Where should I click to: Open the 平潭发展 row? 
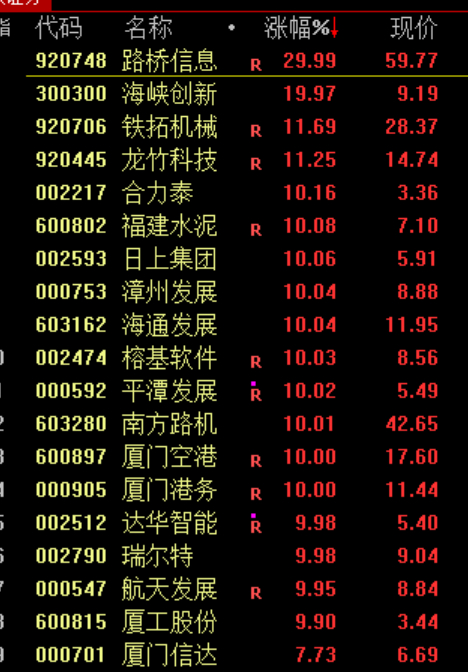click(234, 391)
